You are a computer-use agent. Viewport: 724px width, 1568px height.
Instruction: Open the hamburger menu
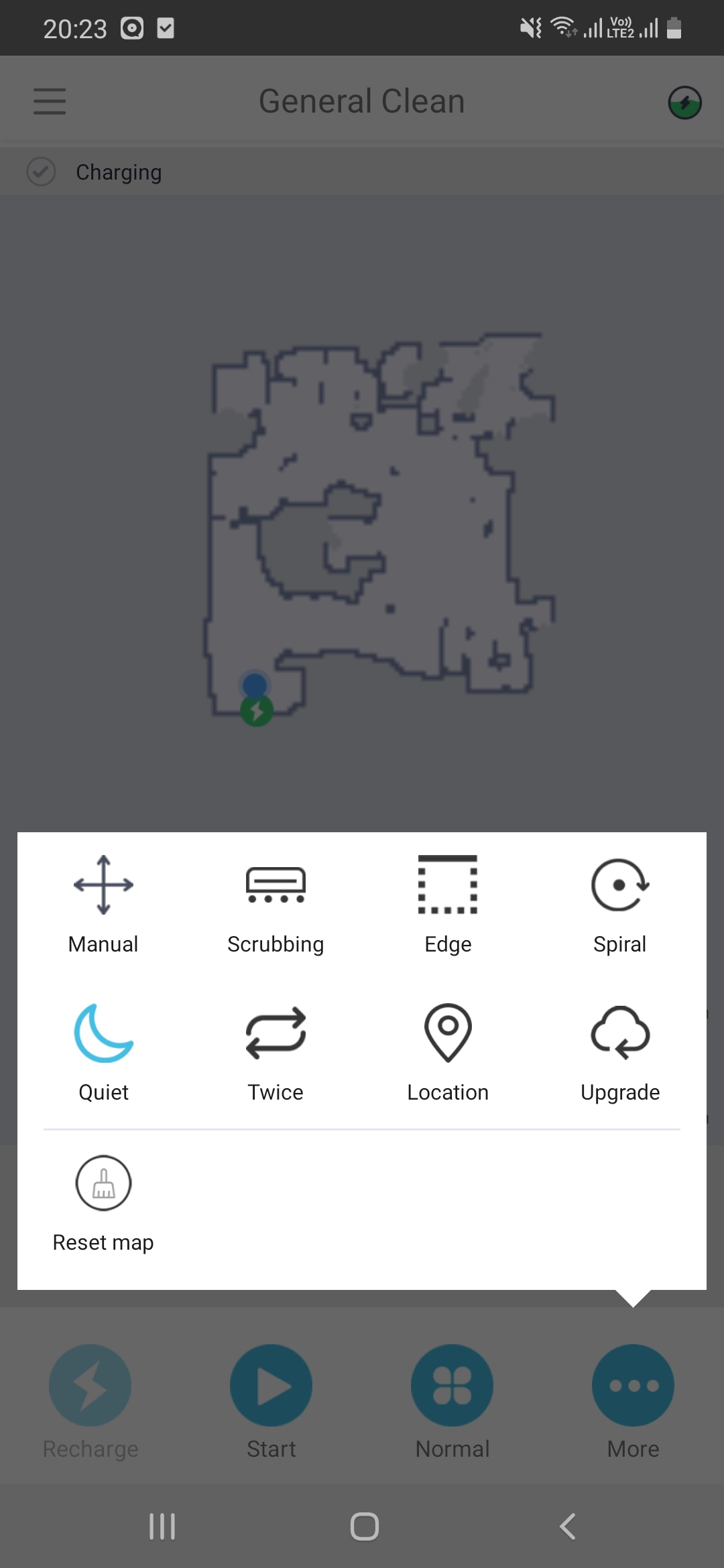pos(50,101)
